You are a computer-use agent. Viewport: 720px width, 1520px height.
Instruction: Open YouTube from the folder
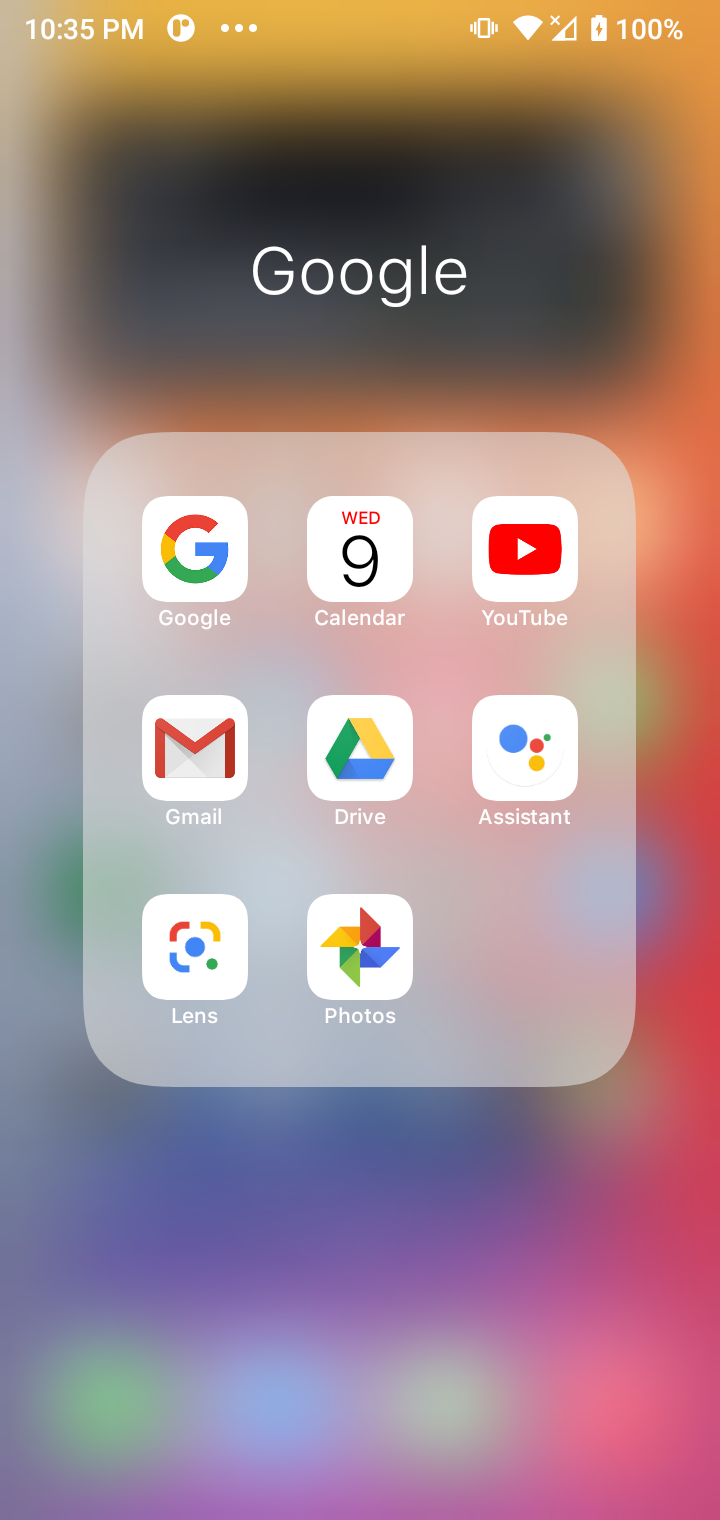[525, 549]
